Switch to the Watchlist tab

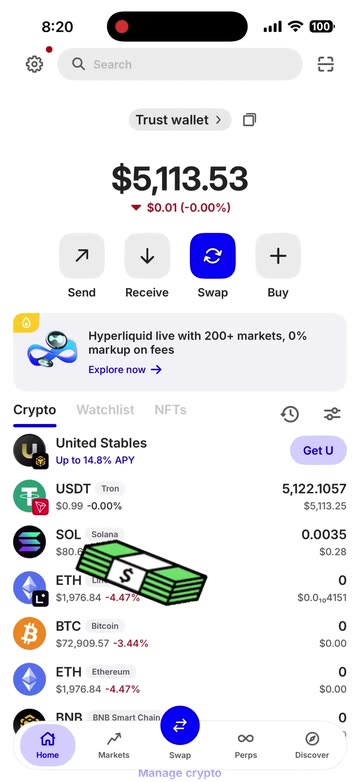coord(105,410)
